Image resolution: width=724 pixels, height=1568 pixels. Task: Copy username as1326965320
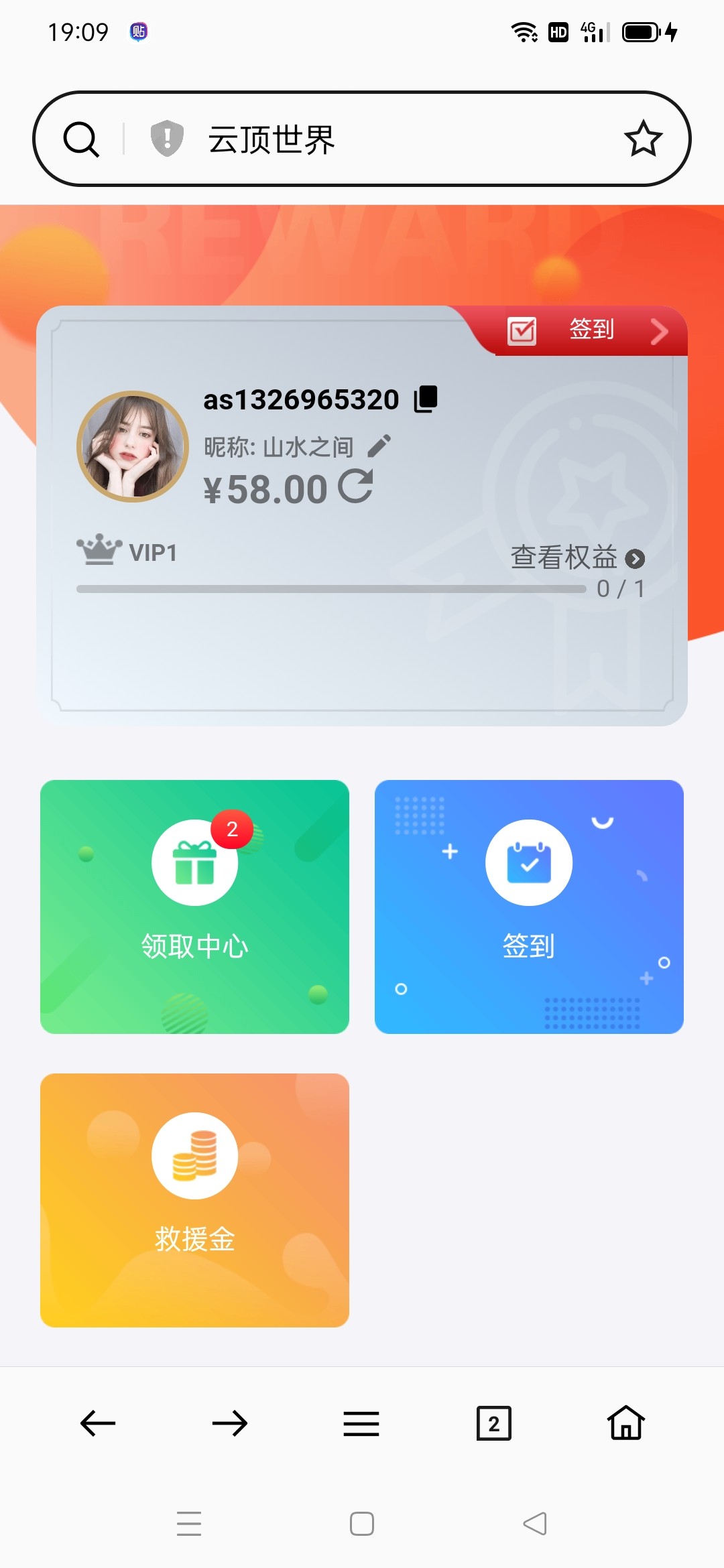pyautogui.click(x=426, y=399)
